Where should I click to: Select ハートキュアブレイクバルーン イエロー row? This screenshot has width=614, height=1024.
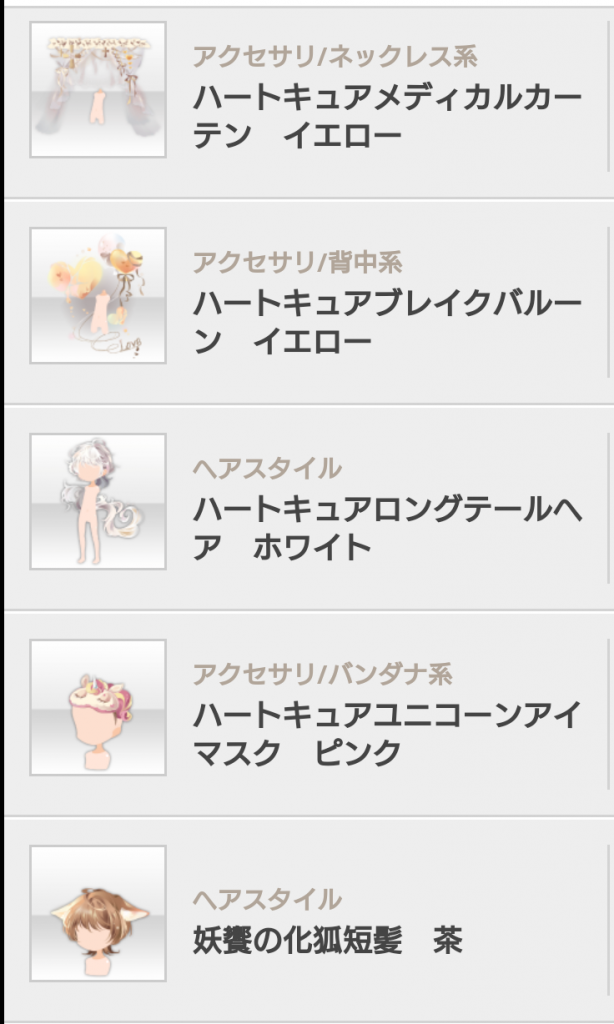coord(386,322)
